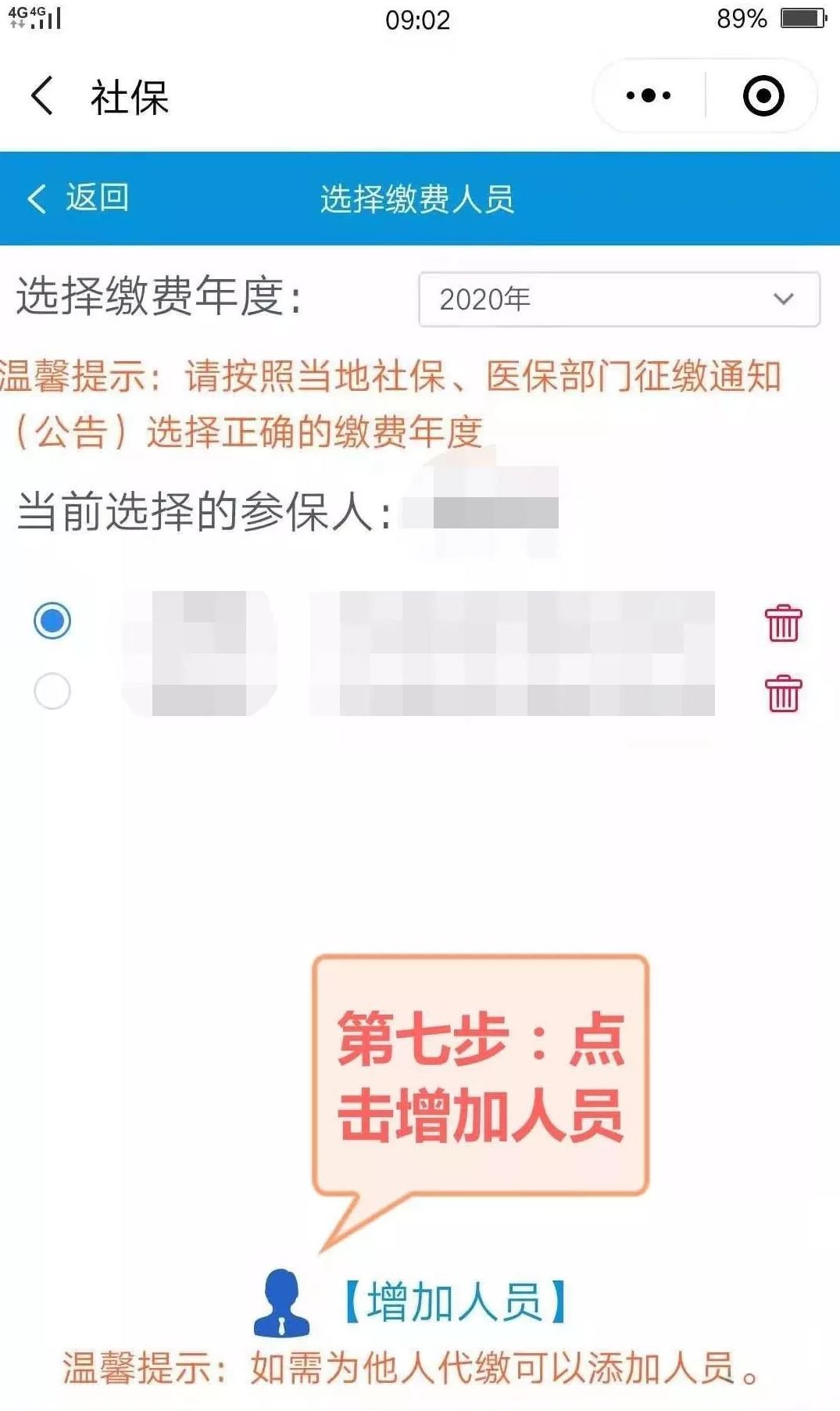Delete the first insured person entry

783,623
